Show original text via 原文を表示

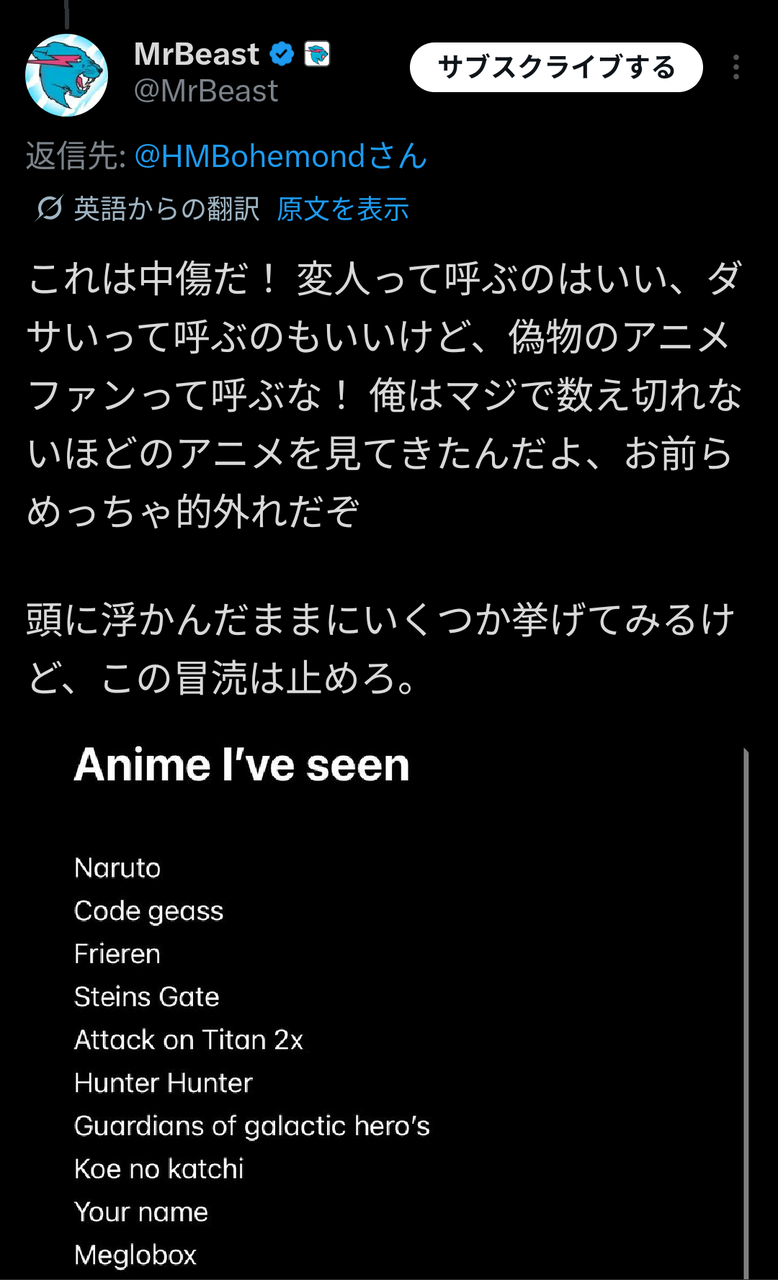pyautogui.click(x=343, y=208)
